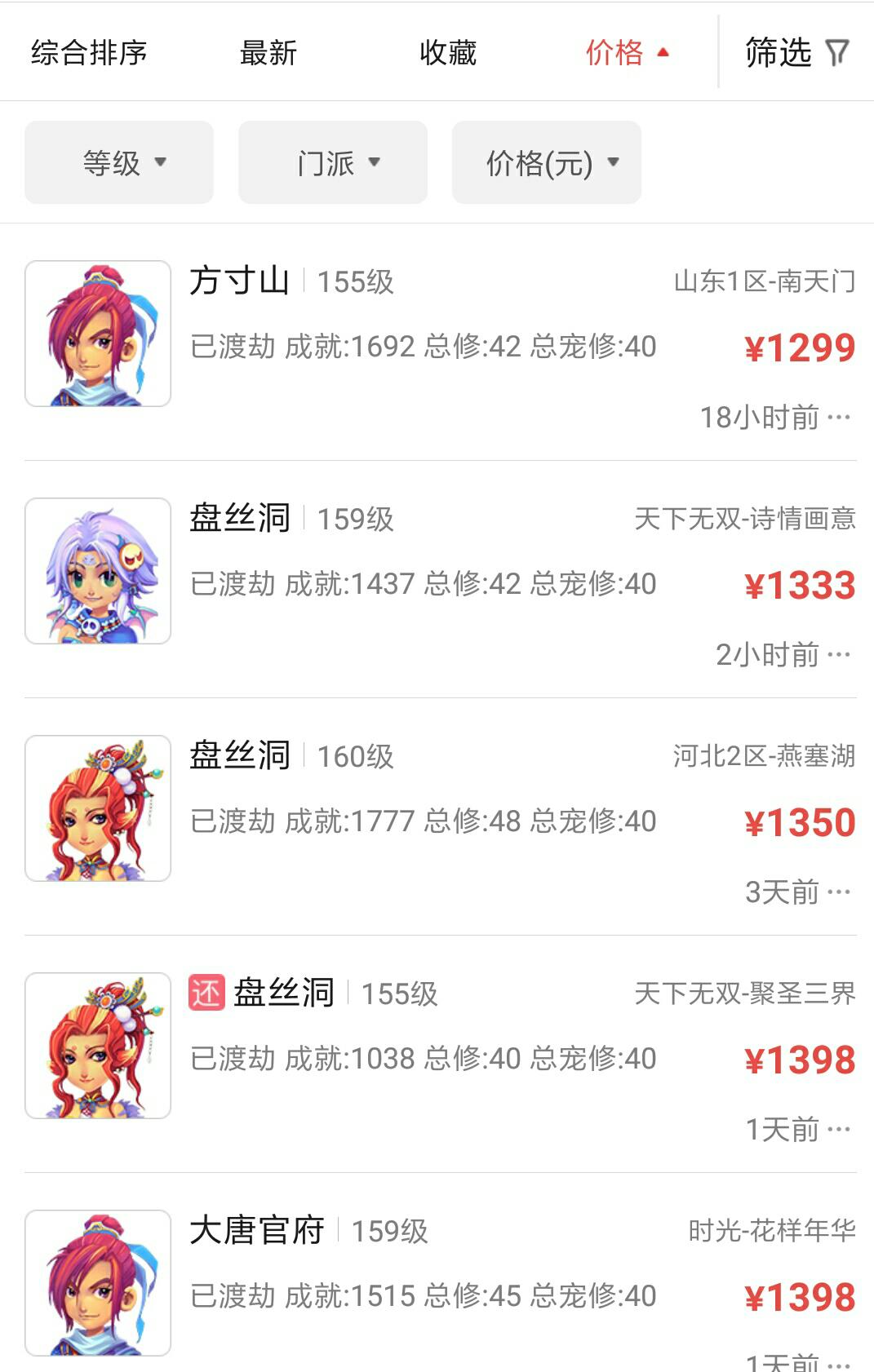Expand the 价格(元) dropdown
This screenshot has height=1372, width=874.
(x=547, y=162)
